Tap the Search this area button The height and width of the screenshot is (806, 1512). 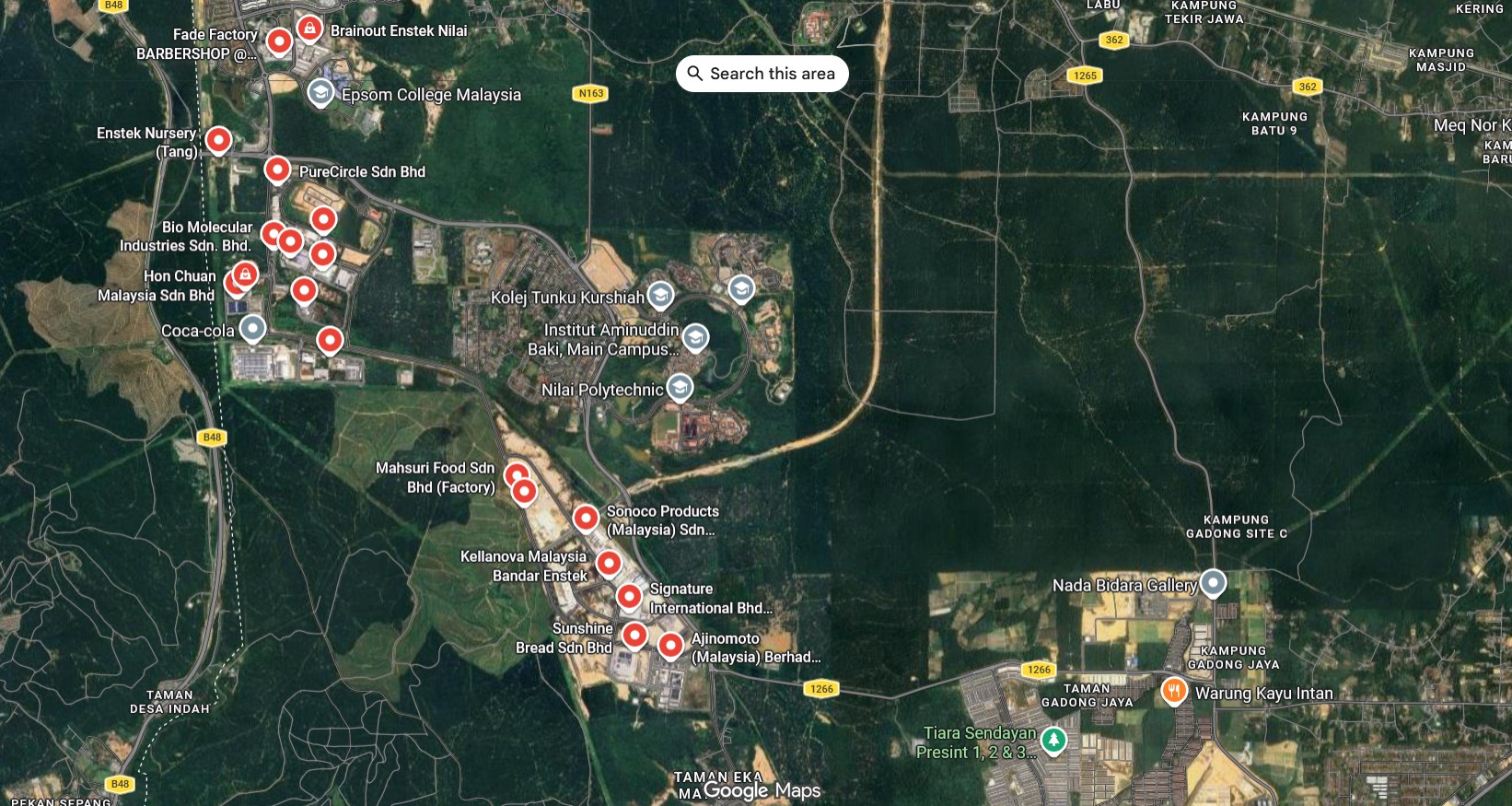(762, 74)
